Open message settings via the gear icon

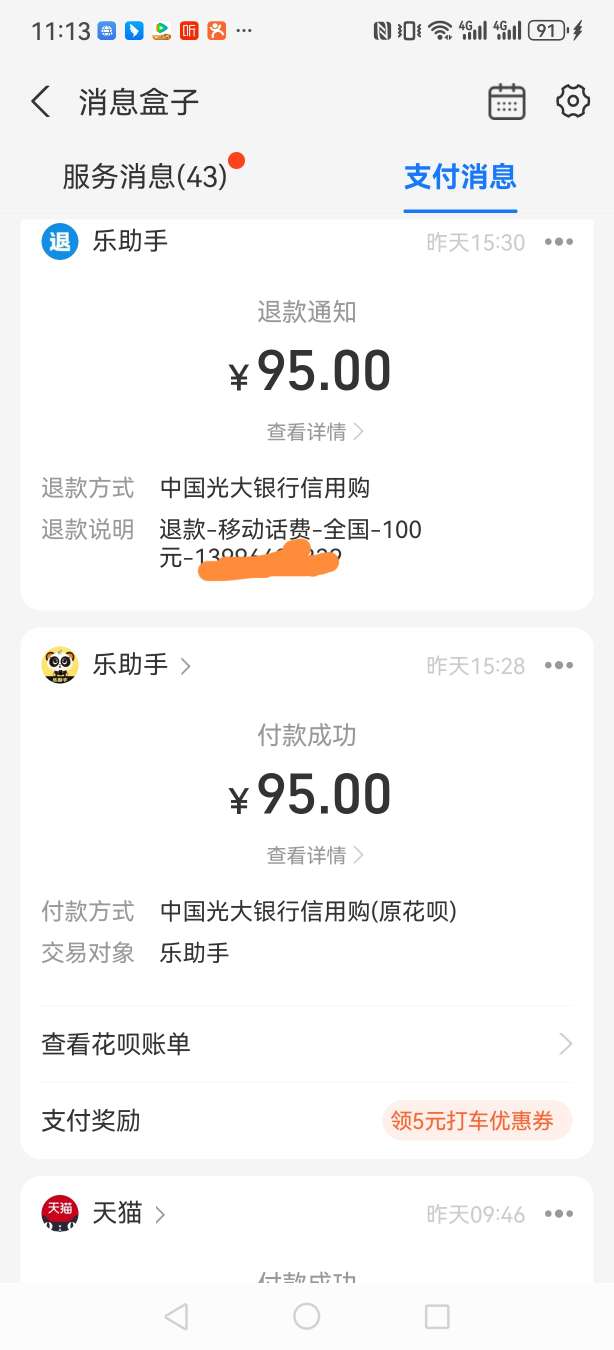click(x=572, y=102)
